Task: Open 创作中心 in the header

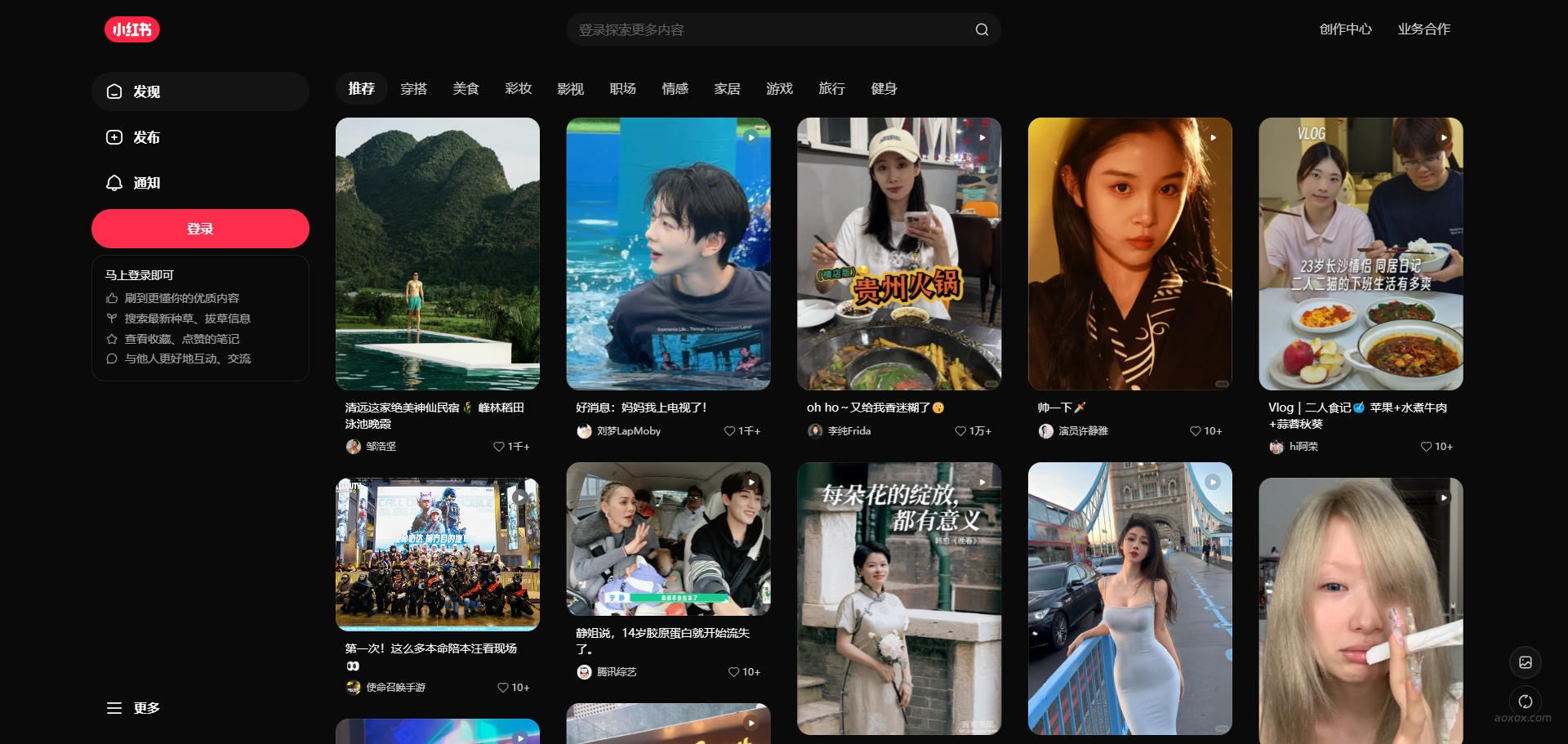Action: [1345, 29]
